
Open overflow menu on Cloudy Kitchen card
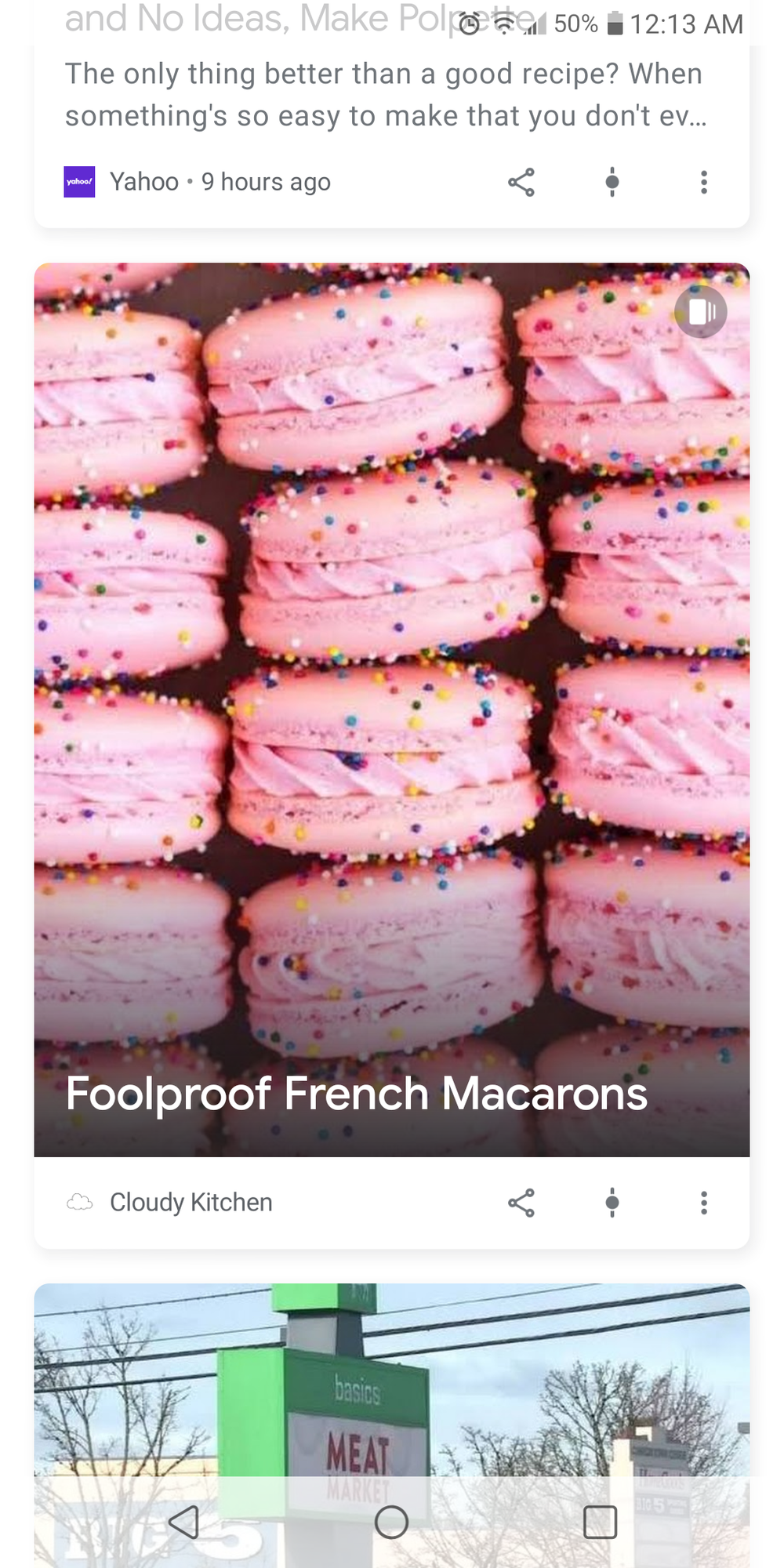coord(704,1202)
